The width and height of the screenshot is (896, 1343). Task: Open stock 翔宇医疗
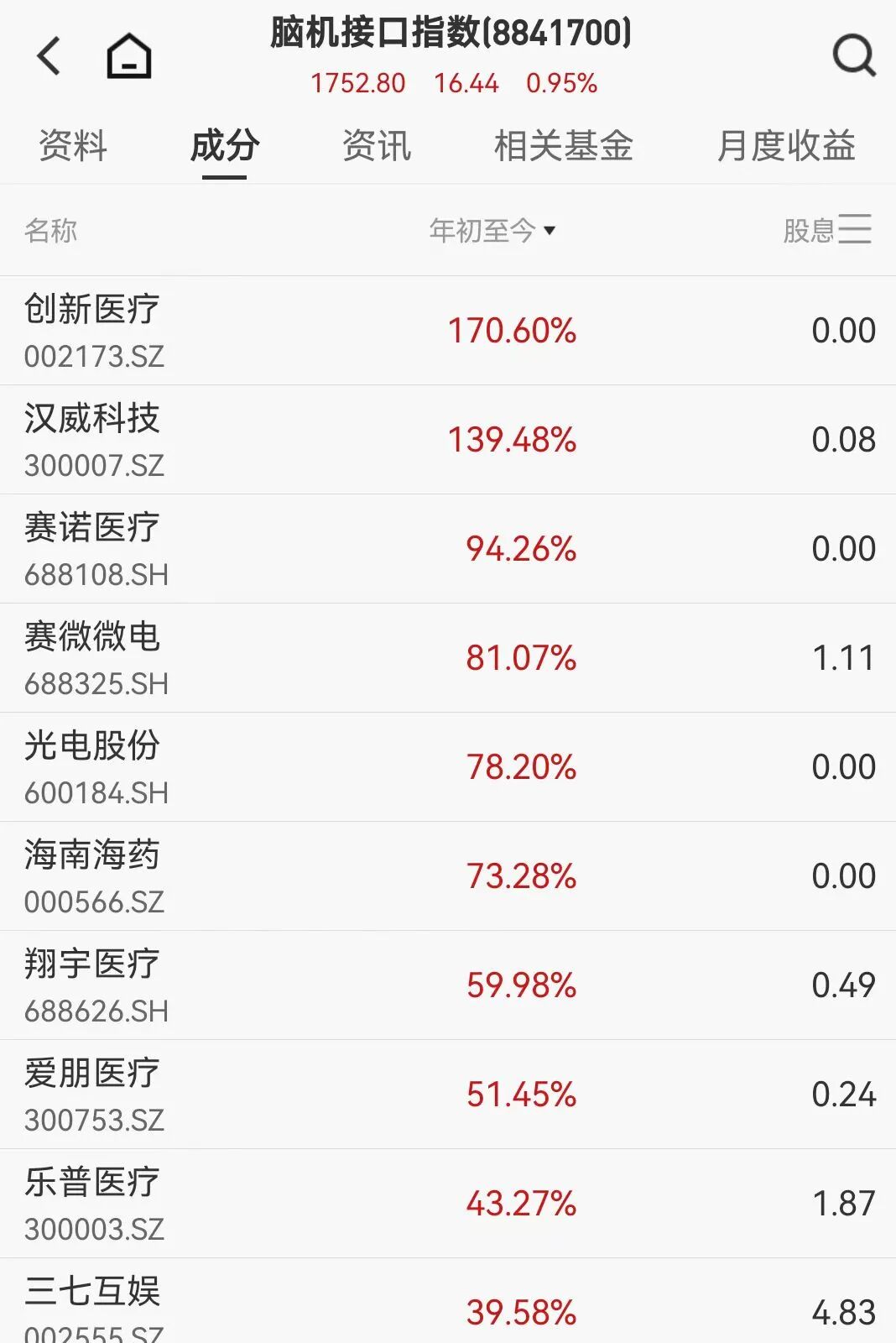pyautogui.click(x=92, y=985)
